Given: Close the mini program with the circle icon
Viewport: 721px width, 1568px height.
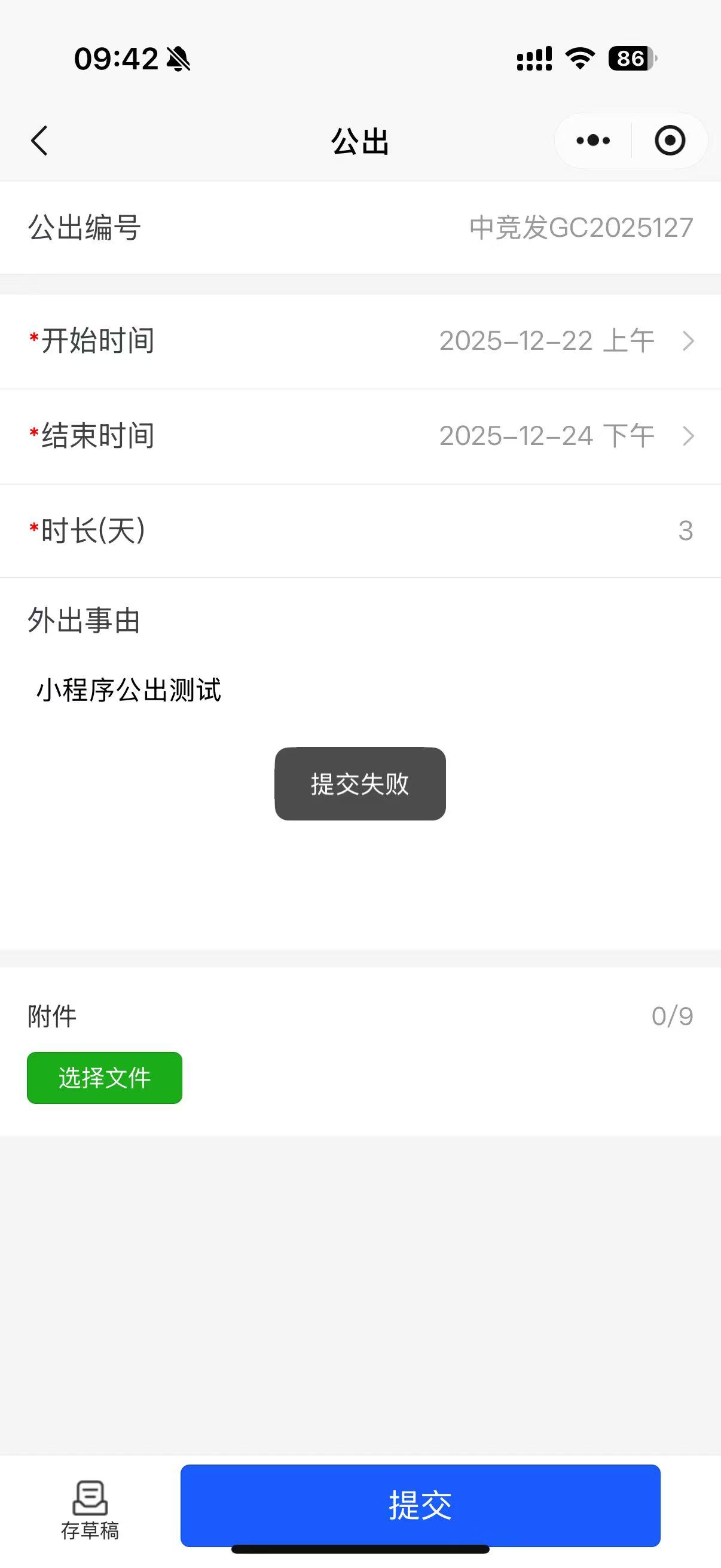Looking at the screenshot, I should click(x=670, y=141).
